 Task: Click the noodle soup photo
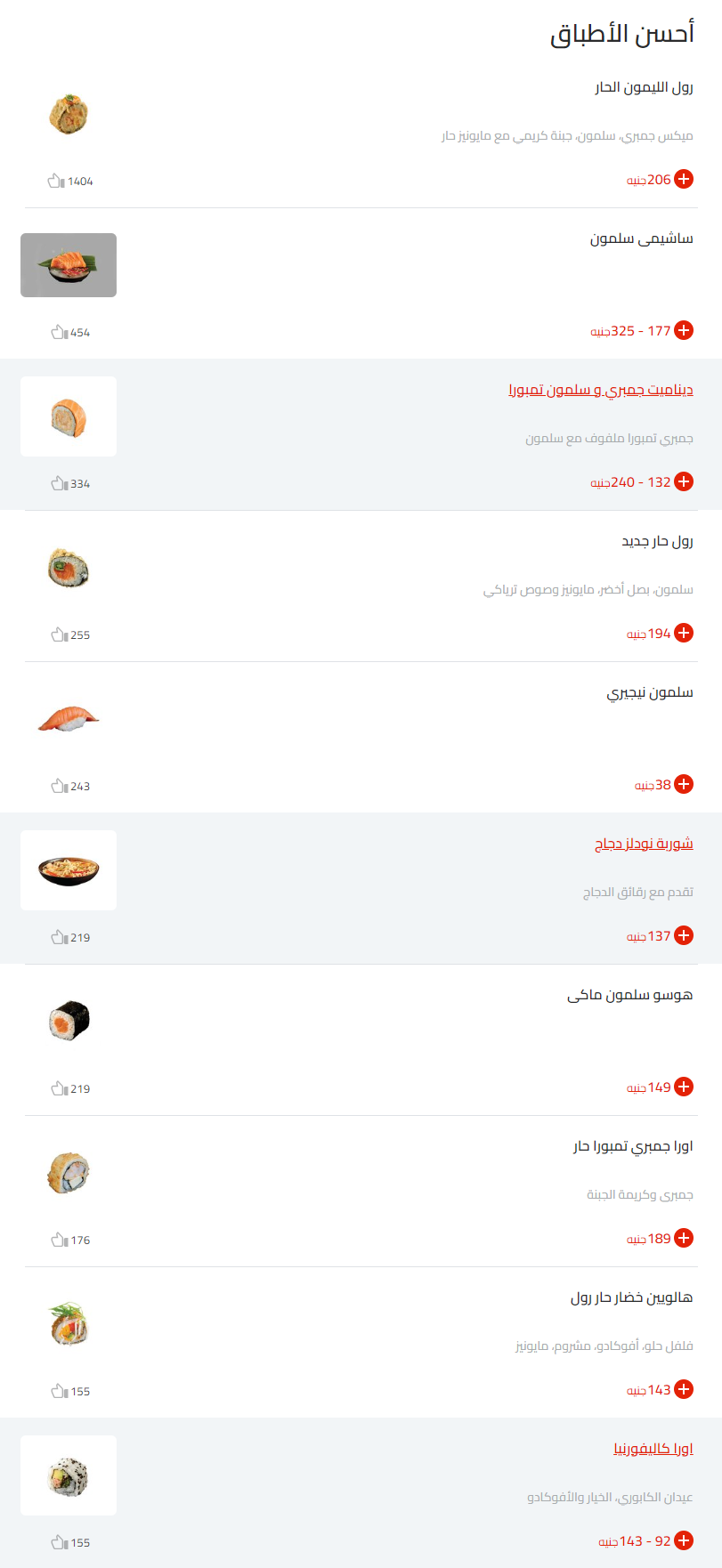pos(69,869)
